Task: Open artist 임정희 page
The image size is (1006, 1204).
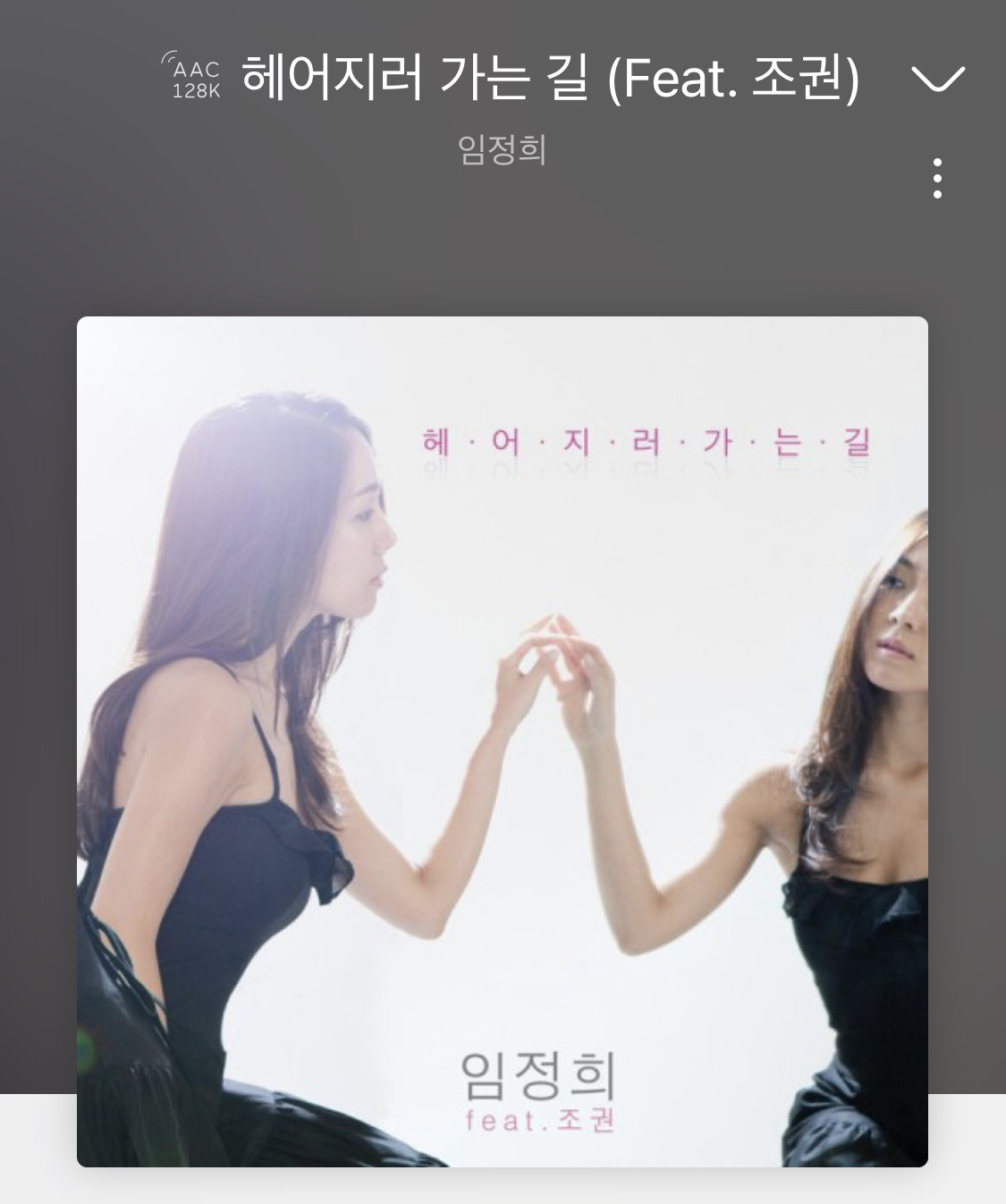Action: click(502, 149)
